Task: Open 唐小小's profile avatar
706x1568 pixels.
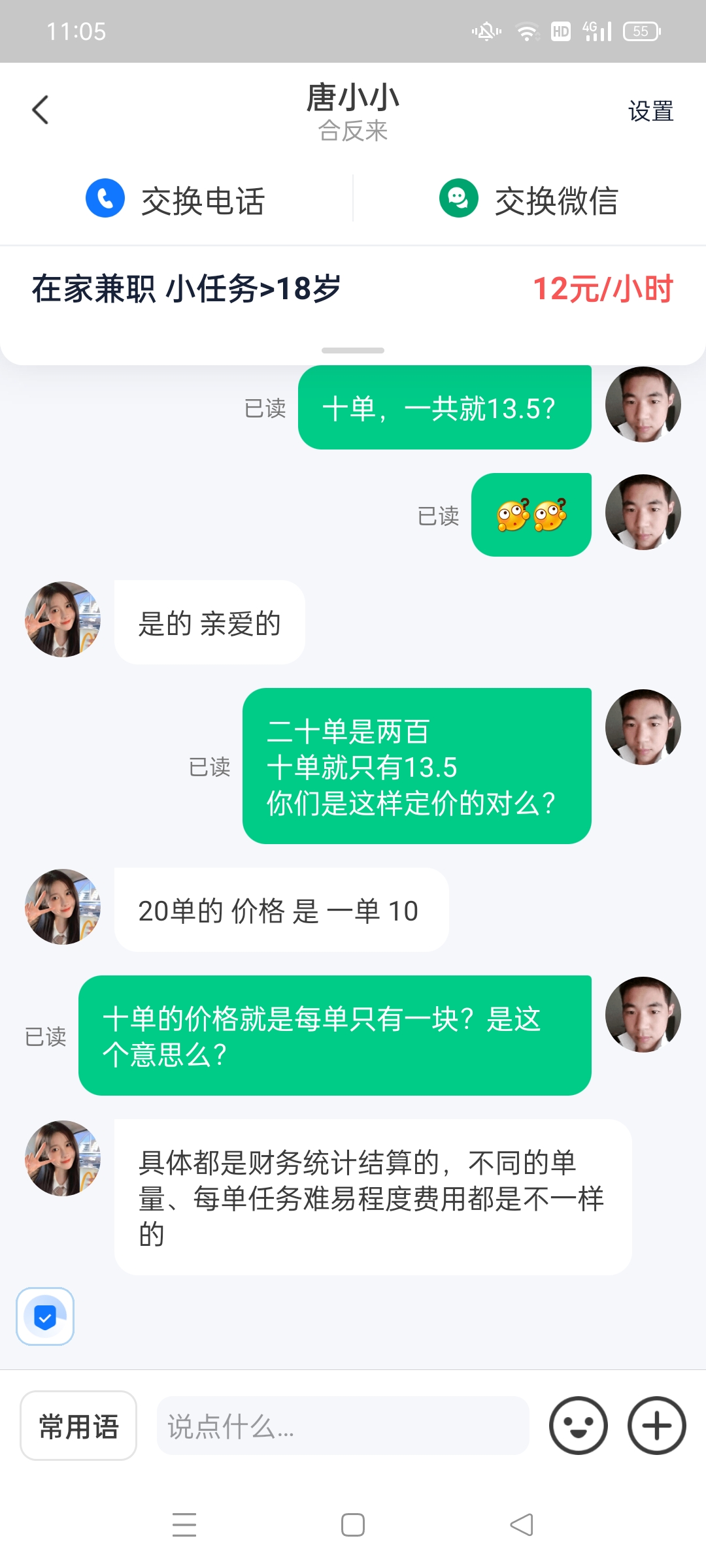Action: [x=62, y=619]
